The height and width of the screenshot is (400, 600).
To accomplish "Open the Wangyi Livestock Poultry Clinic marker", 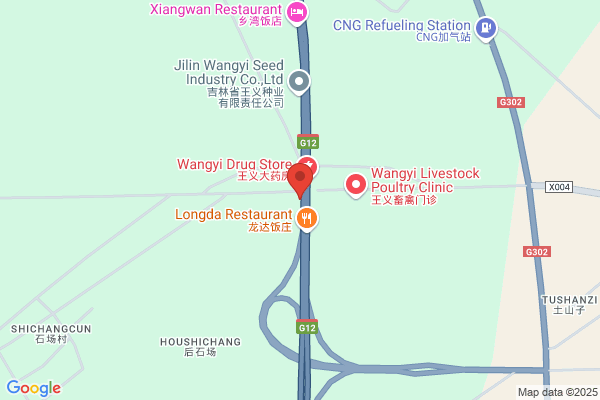I will tap(355, 185).
